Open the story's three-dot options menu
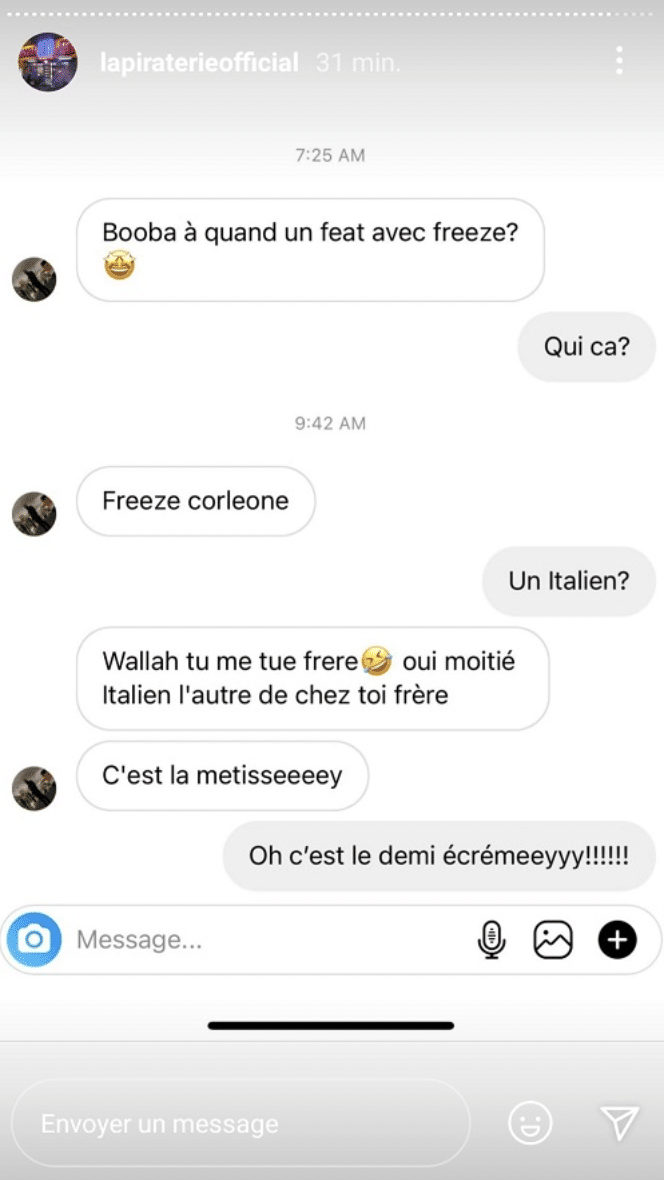The image size is (664, 1180). click(x=620, y=61)
